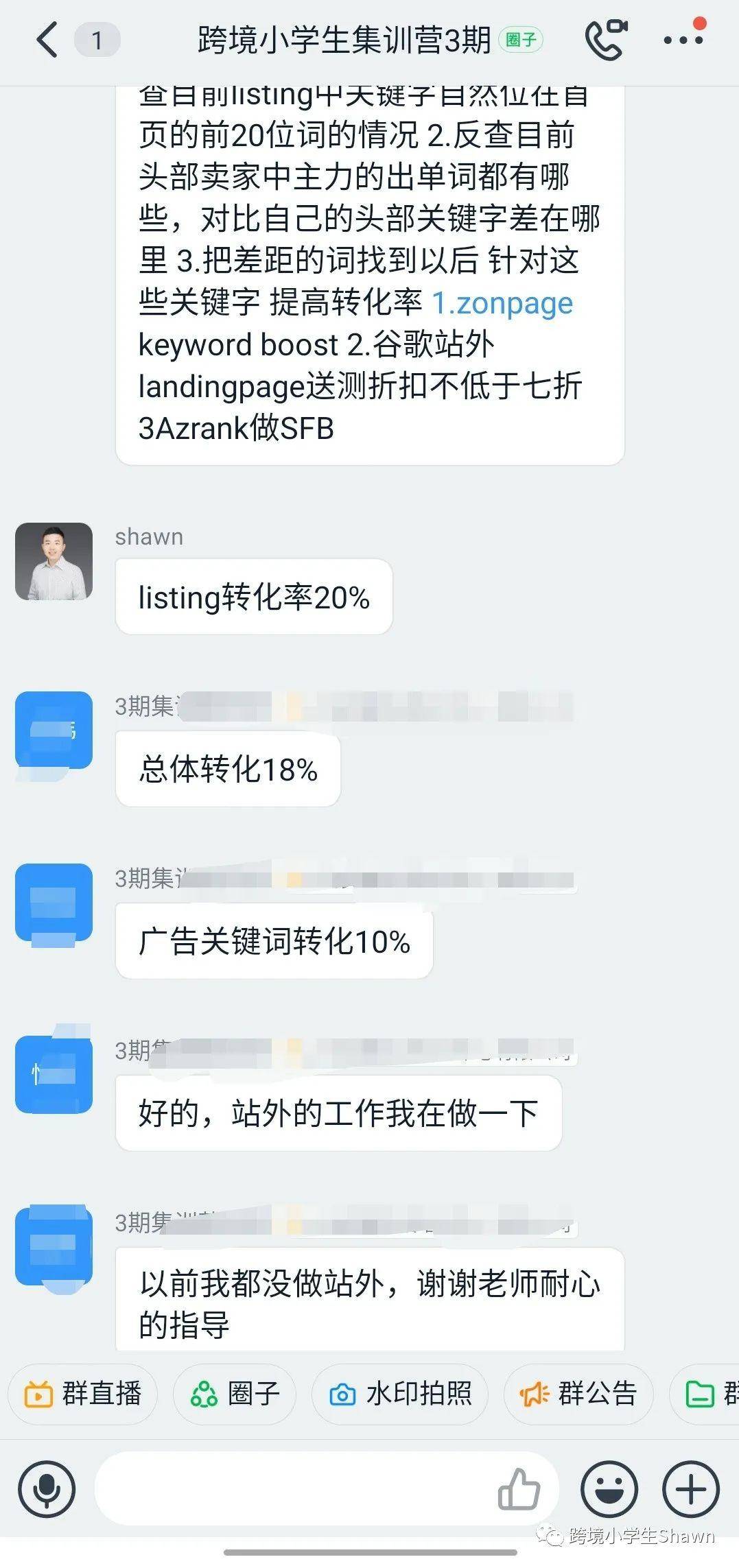View the 群公告 group announcements

tap(578, 1394)
